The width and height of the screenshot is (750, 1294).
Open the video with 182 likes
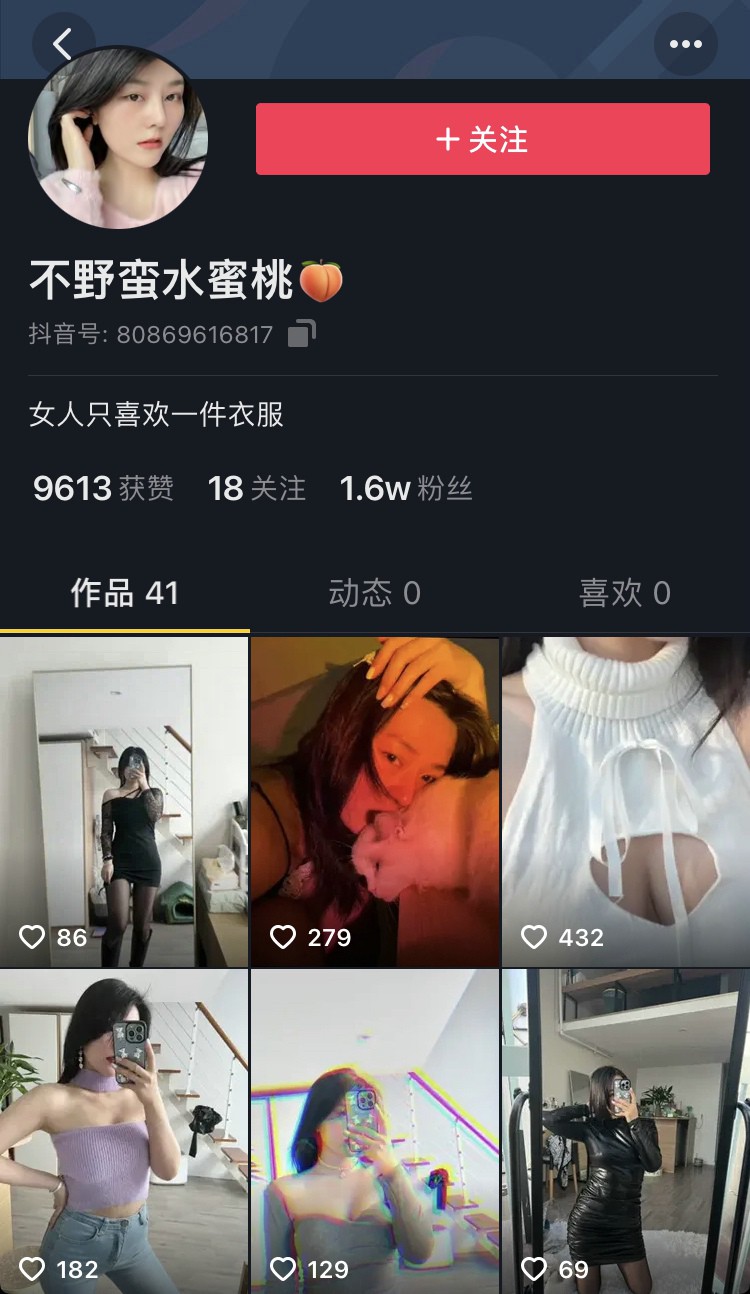(124, 1131)
